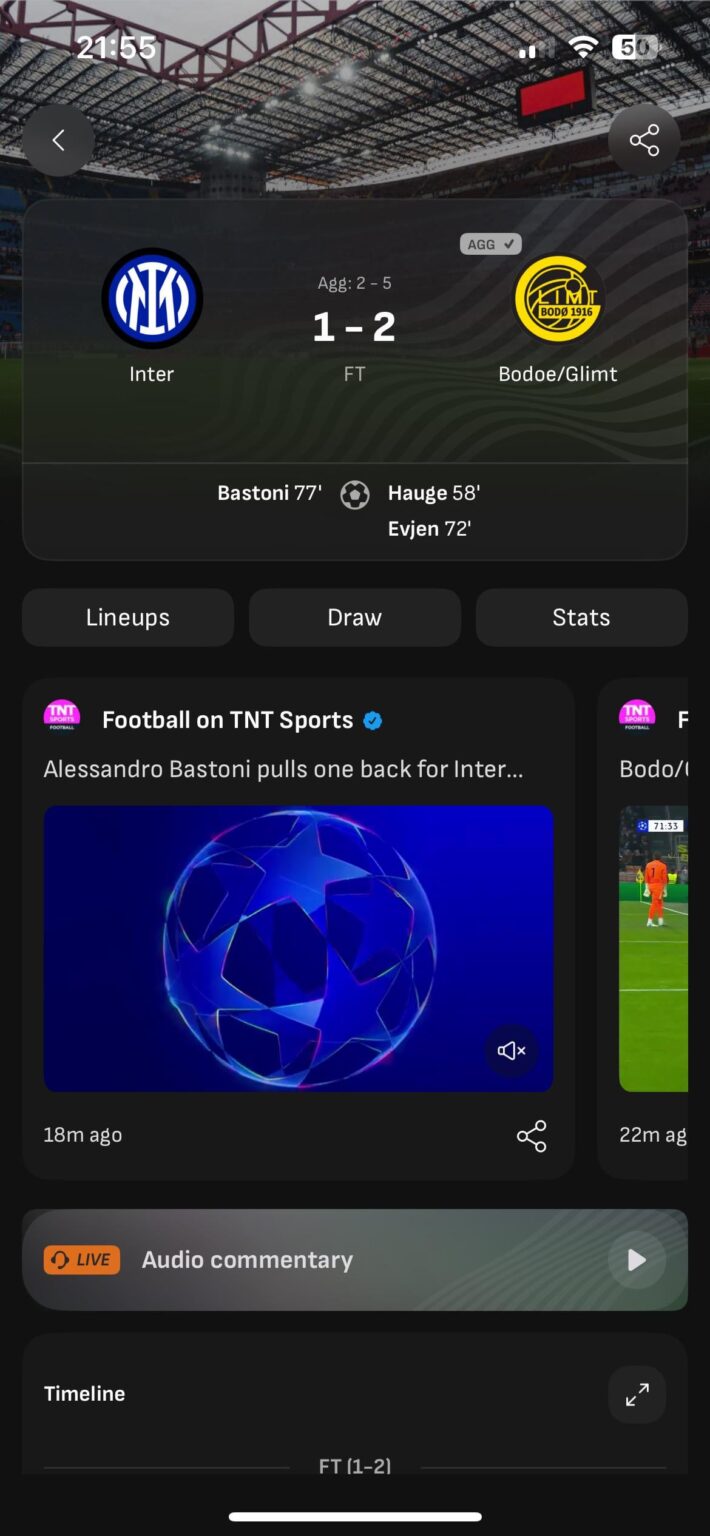710x1536 pixels.
Task: View match Stats
Action: 581,617
